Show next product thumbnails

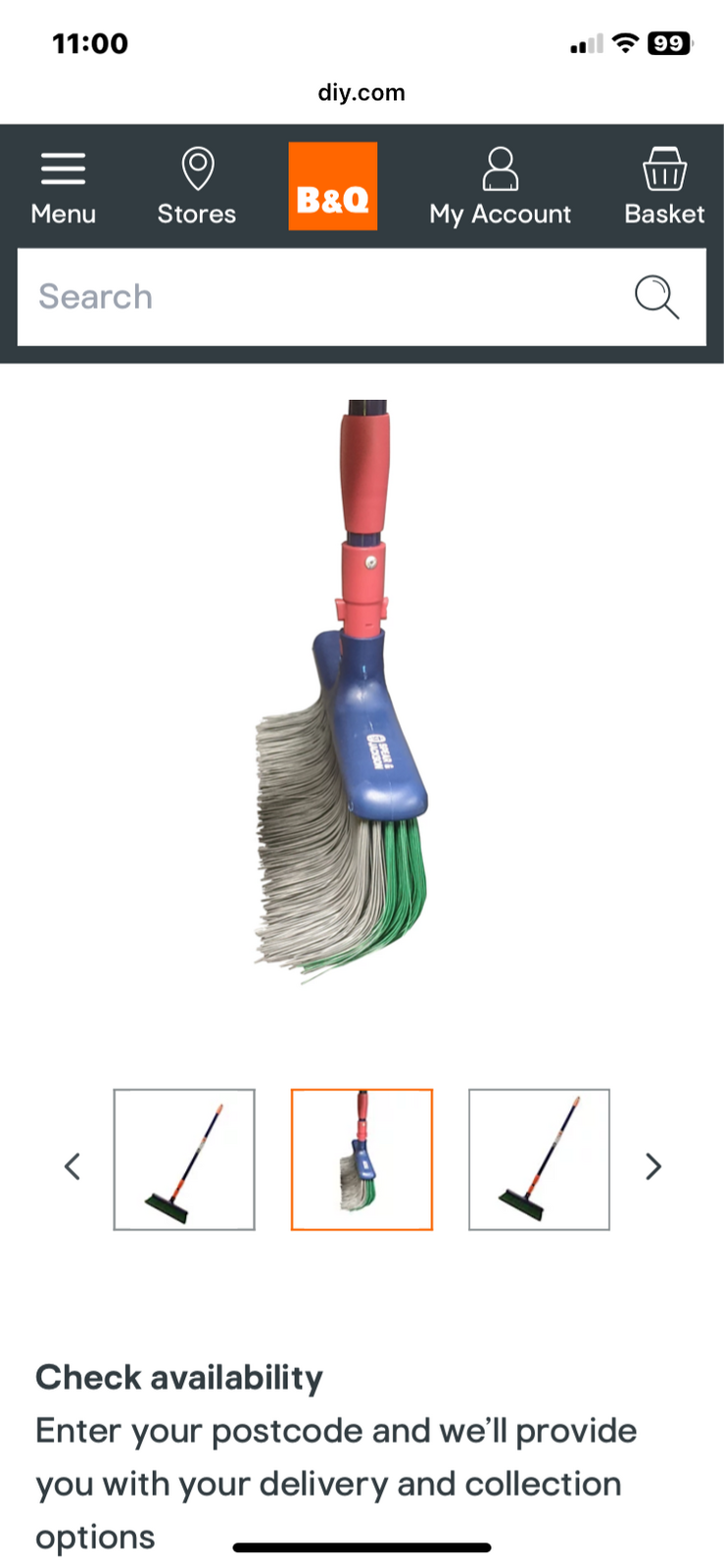(653, 1166)
